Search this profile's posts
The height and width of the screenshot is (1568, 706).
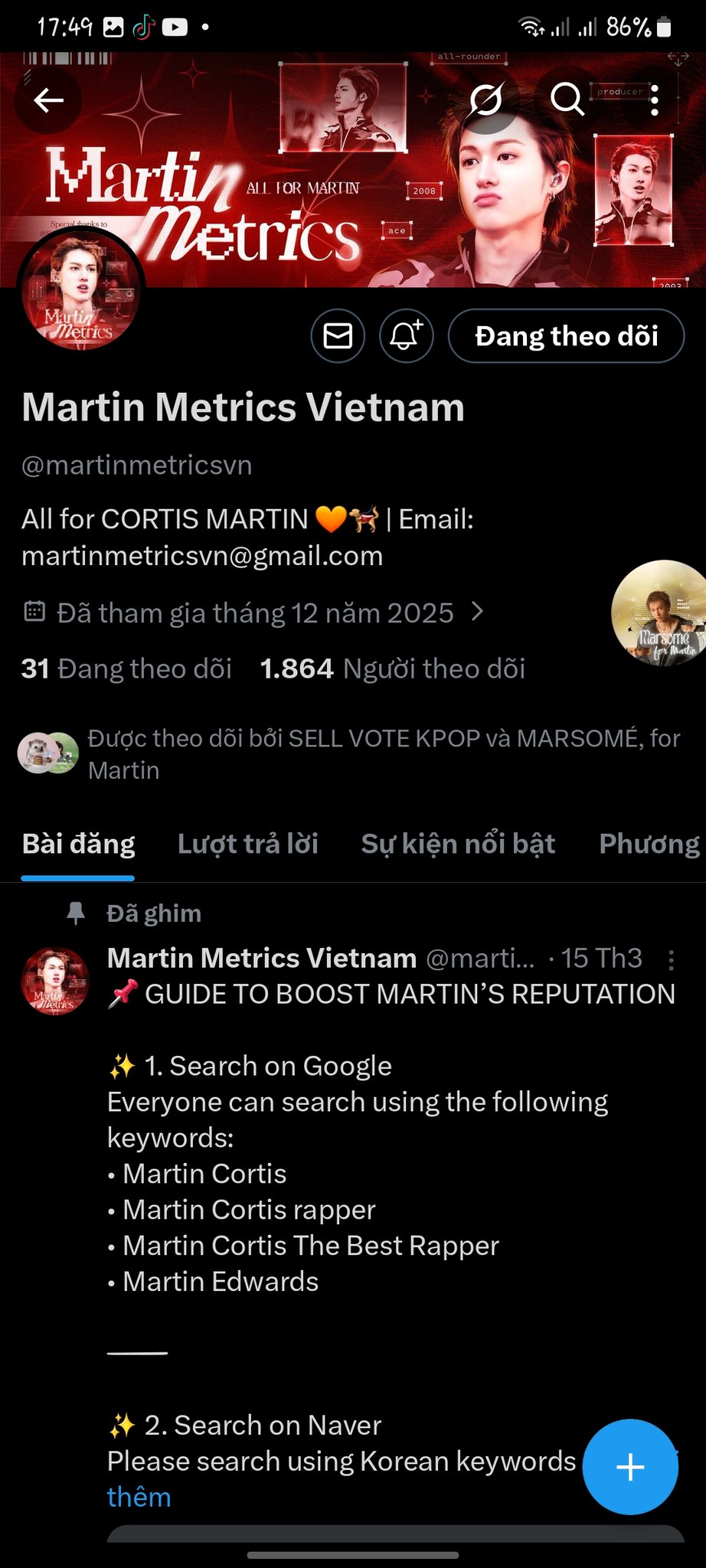[567, 100]
